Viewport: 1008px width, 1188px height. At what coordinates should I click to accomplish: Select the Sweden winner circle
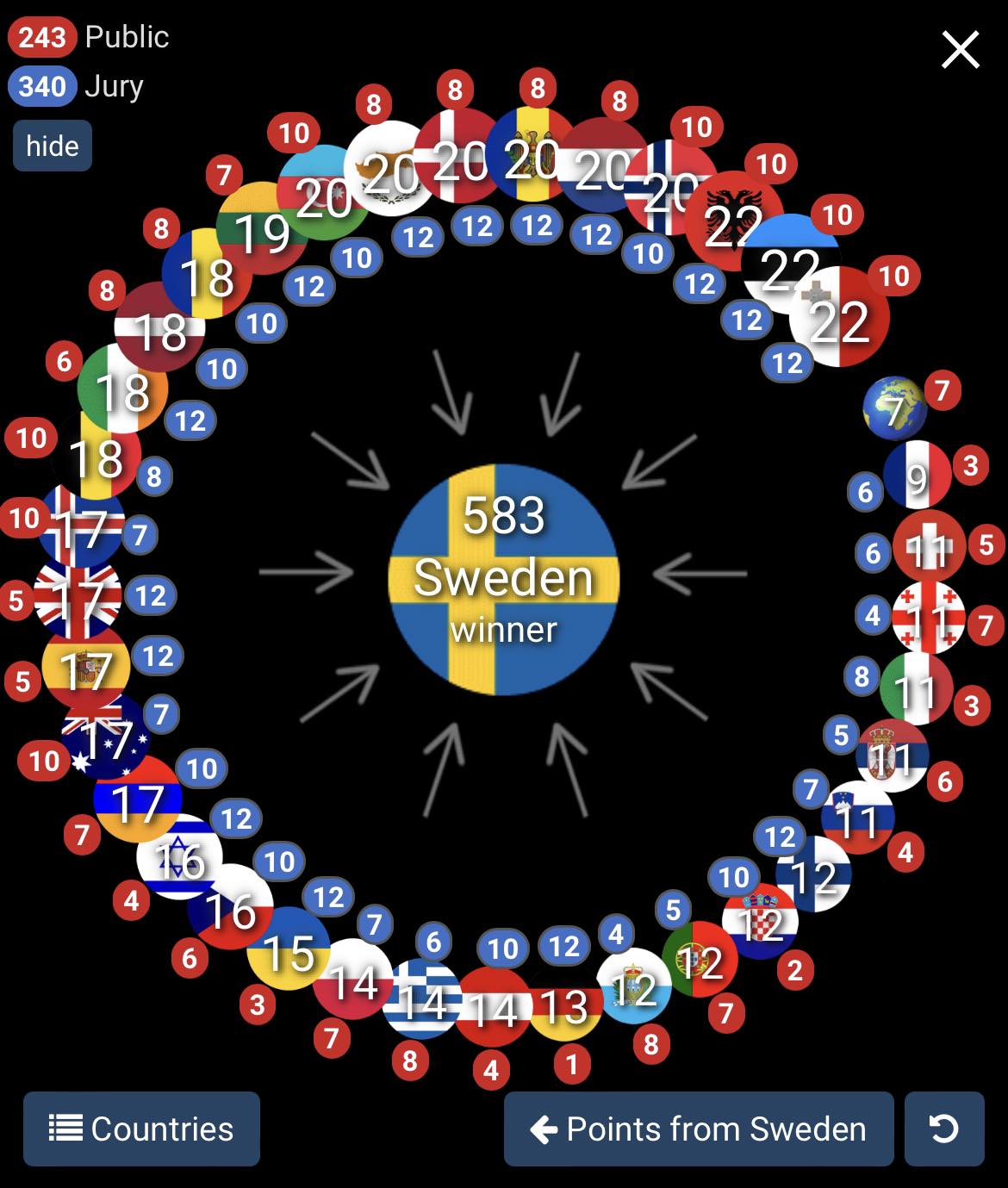504,579
